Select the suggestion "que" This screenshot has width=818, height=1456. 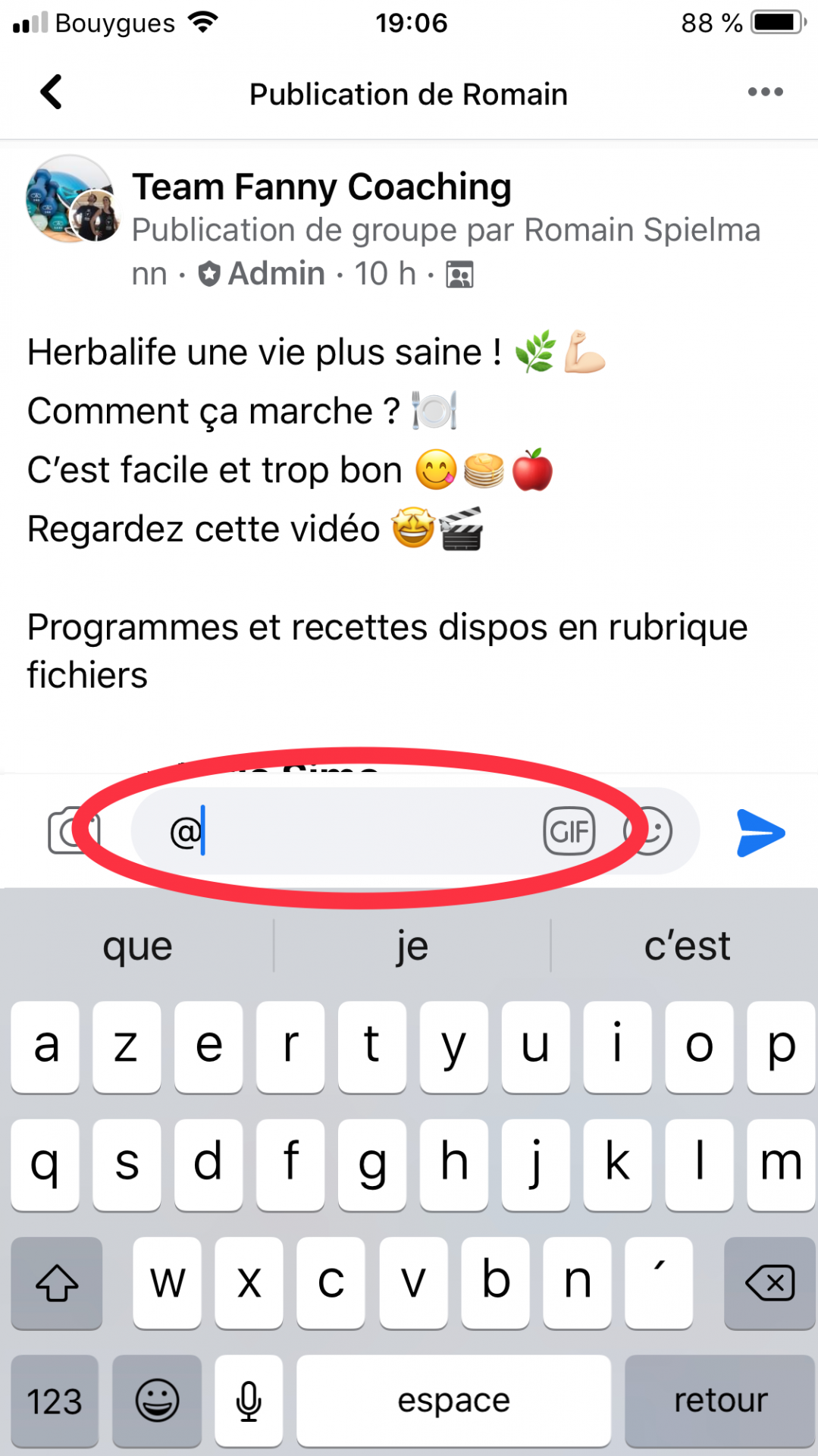[x=138, y=946]
